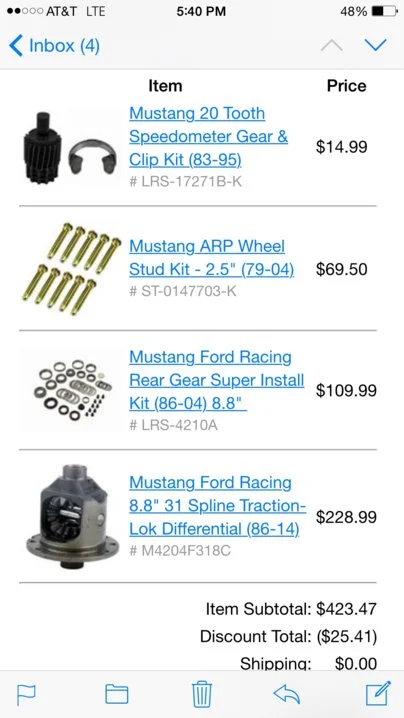Open Mustang ARP Wheel Stud Kit link
This screenshot has width=404, height=718.
click(212, 258)
